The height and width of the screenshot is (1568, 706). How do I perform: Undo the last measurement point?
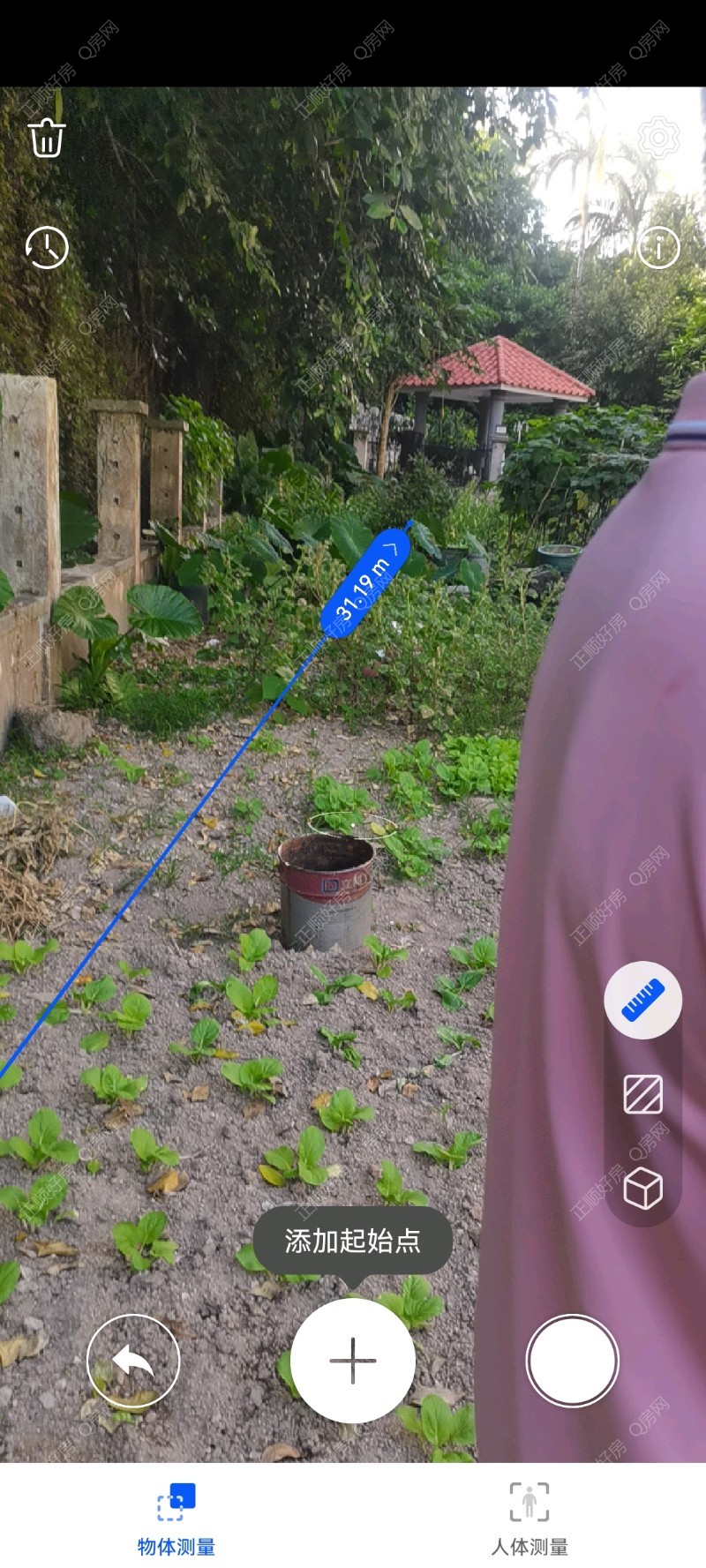point(133,1361)
